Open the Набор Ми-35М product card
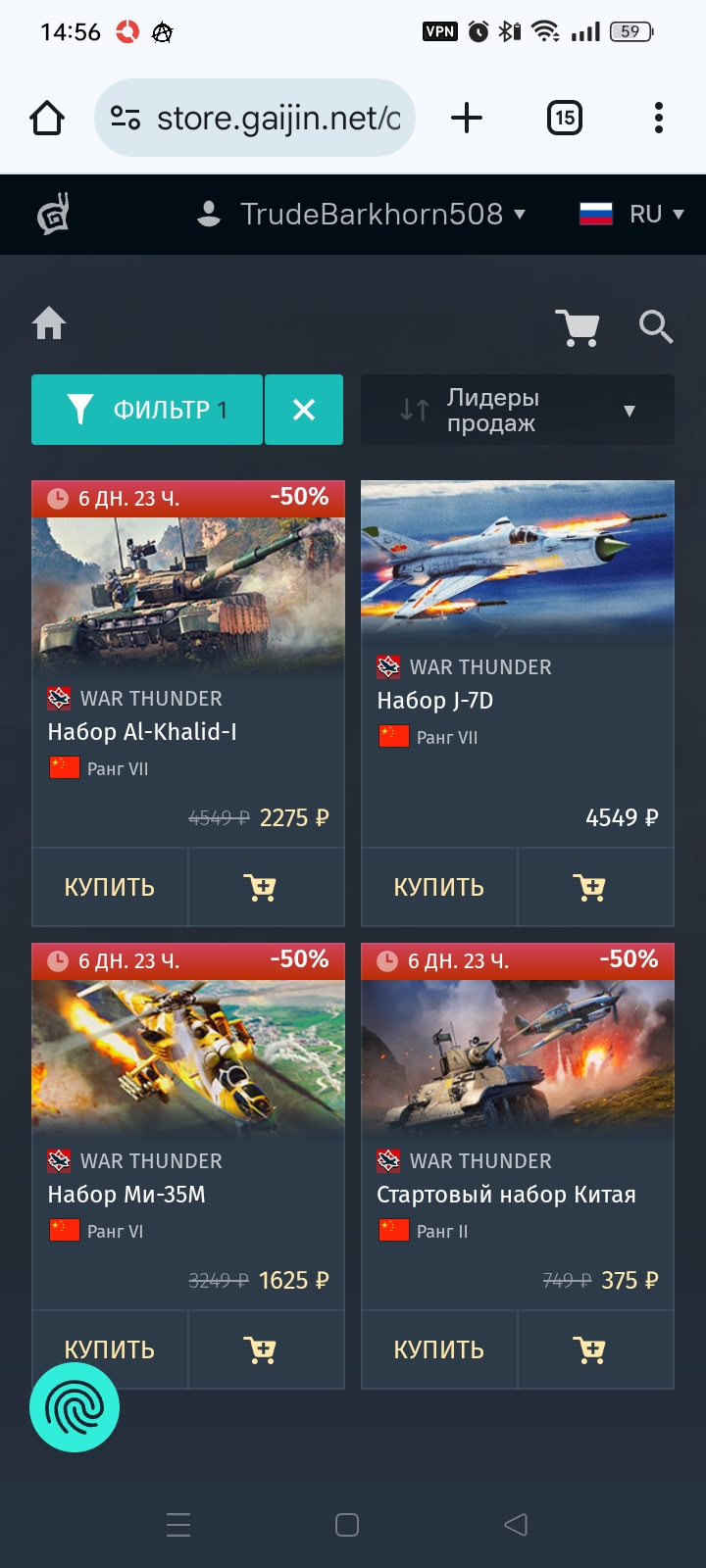Image resolution: width=706 pixels, height=1568 pixels. point(188,1127)
